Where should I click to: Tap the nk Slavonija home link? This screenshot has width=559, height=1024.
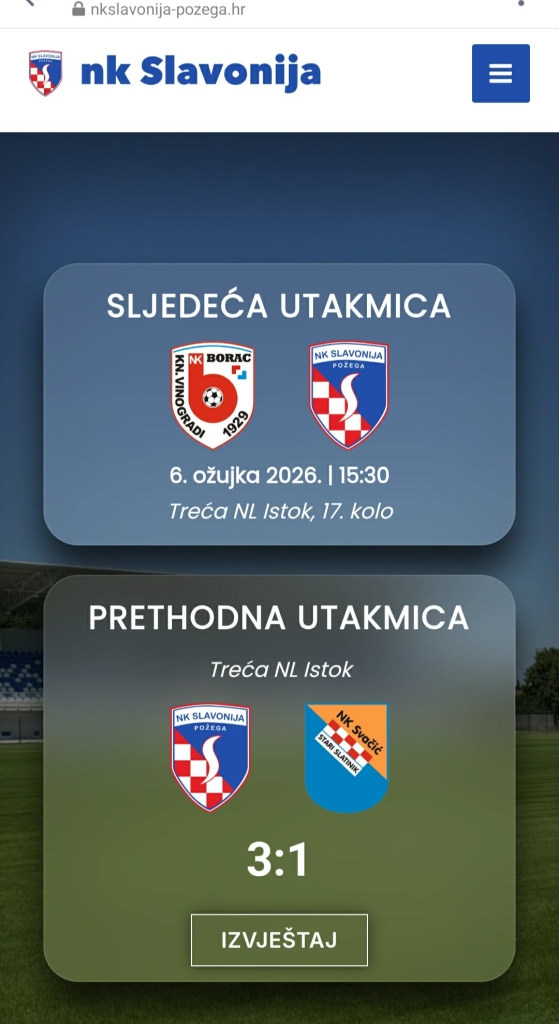pos(174,73)
